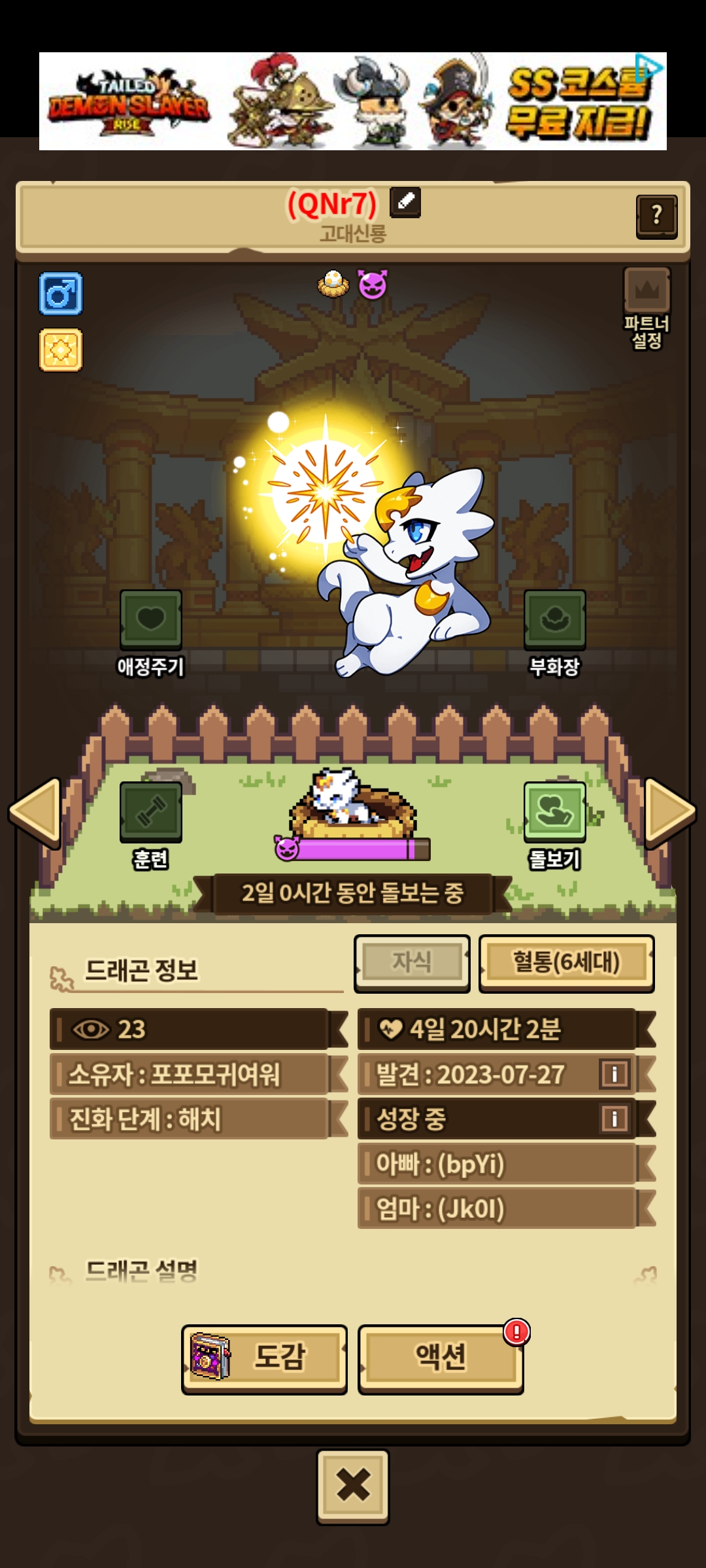Open mother dragon (Jk0I)
Screen dimensions: 706x1568
coord(497,1209)
